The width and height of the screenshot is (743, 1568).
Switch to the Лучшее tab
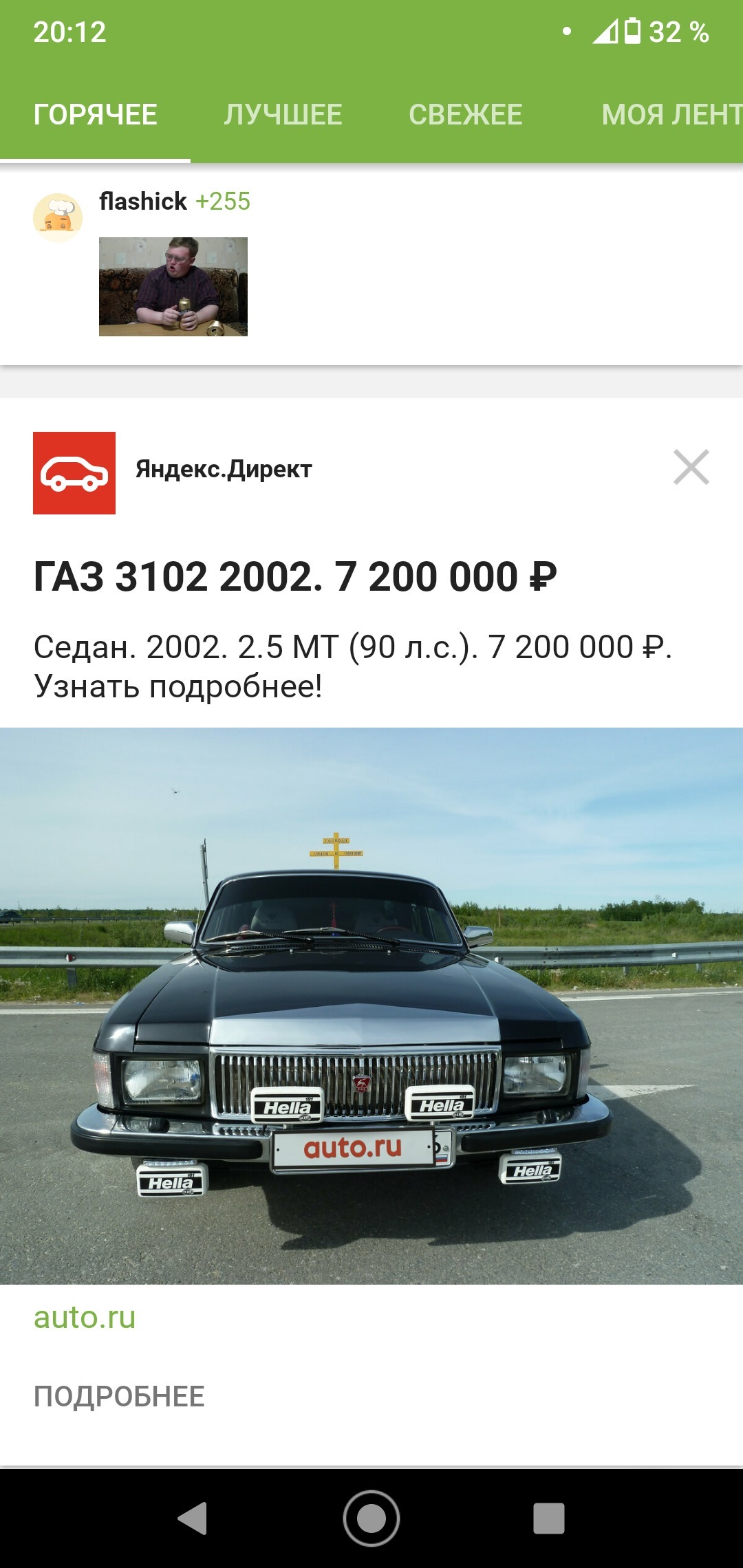[x=283, y=115]
